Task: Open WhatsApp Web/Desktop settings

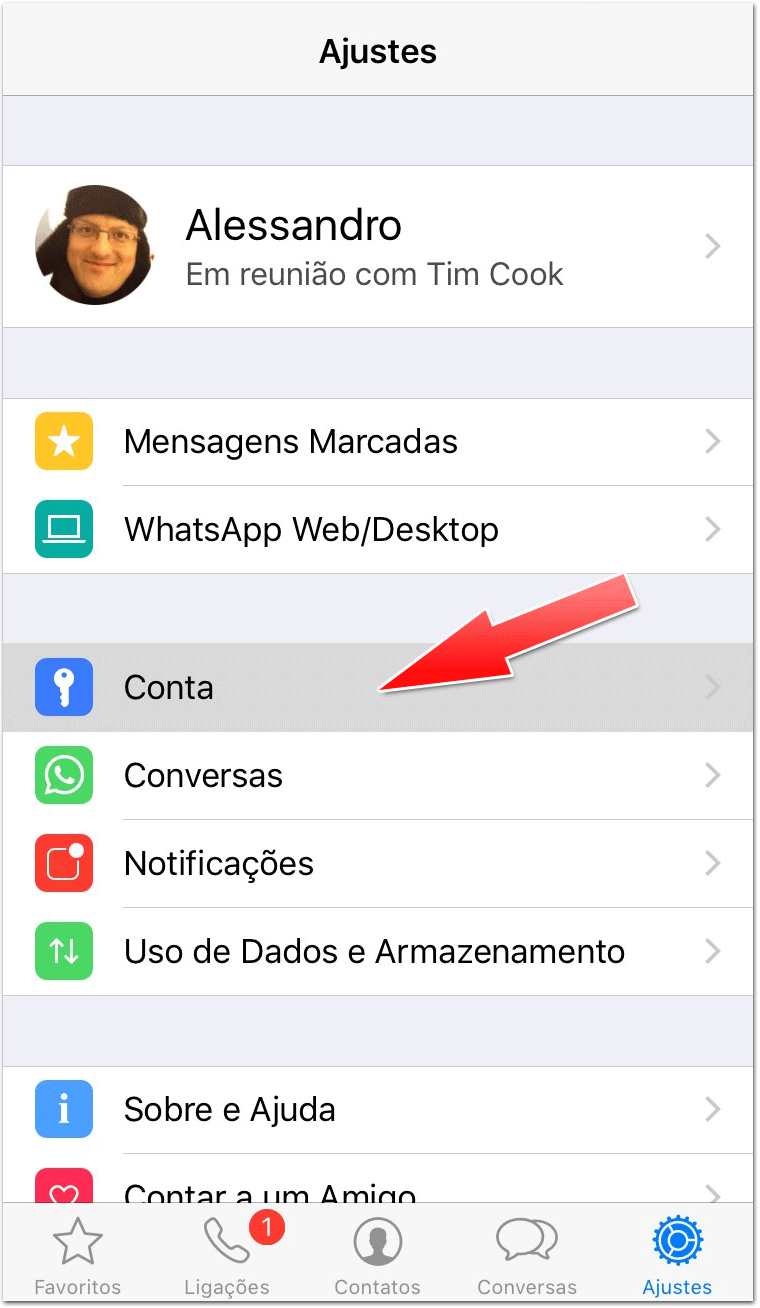Action: [378, 530]
